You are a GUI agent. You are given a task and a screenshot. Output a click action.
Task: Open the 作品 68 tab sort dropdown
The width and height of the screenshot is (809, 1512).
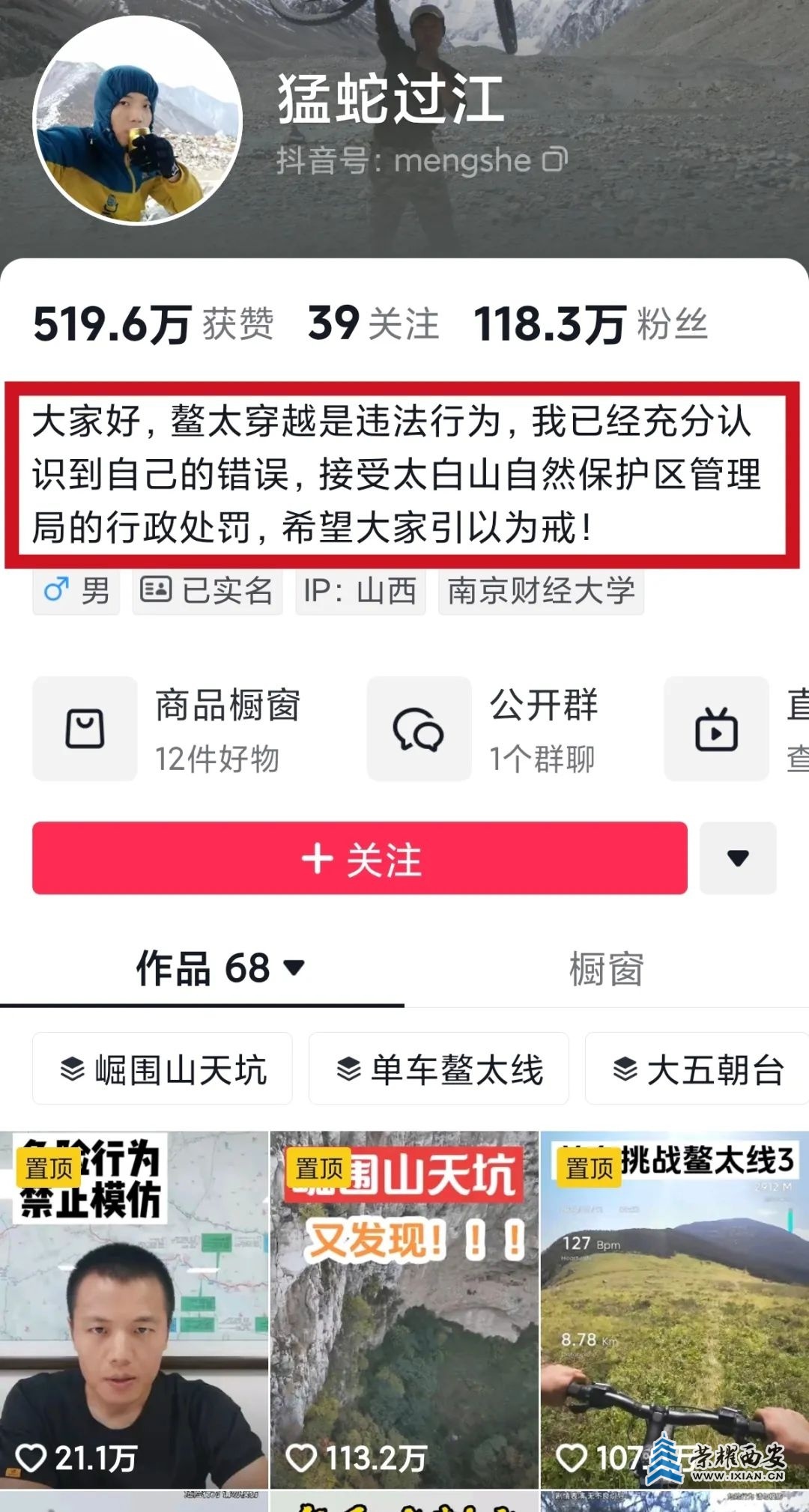tap(294, 968)
